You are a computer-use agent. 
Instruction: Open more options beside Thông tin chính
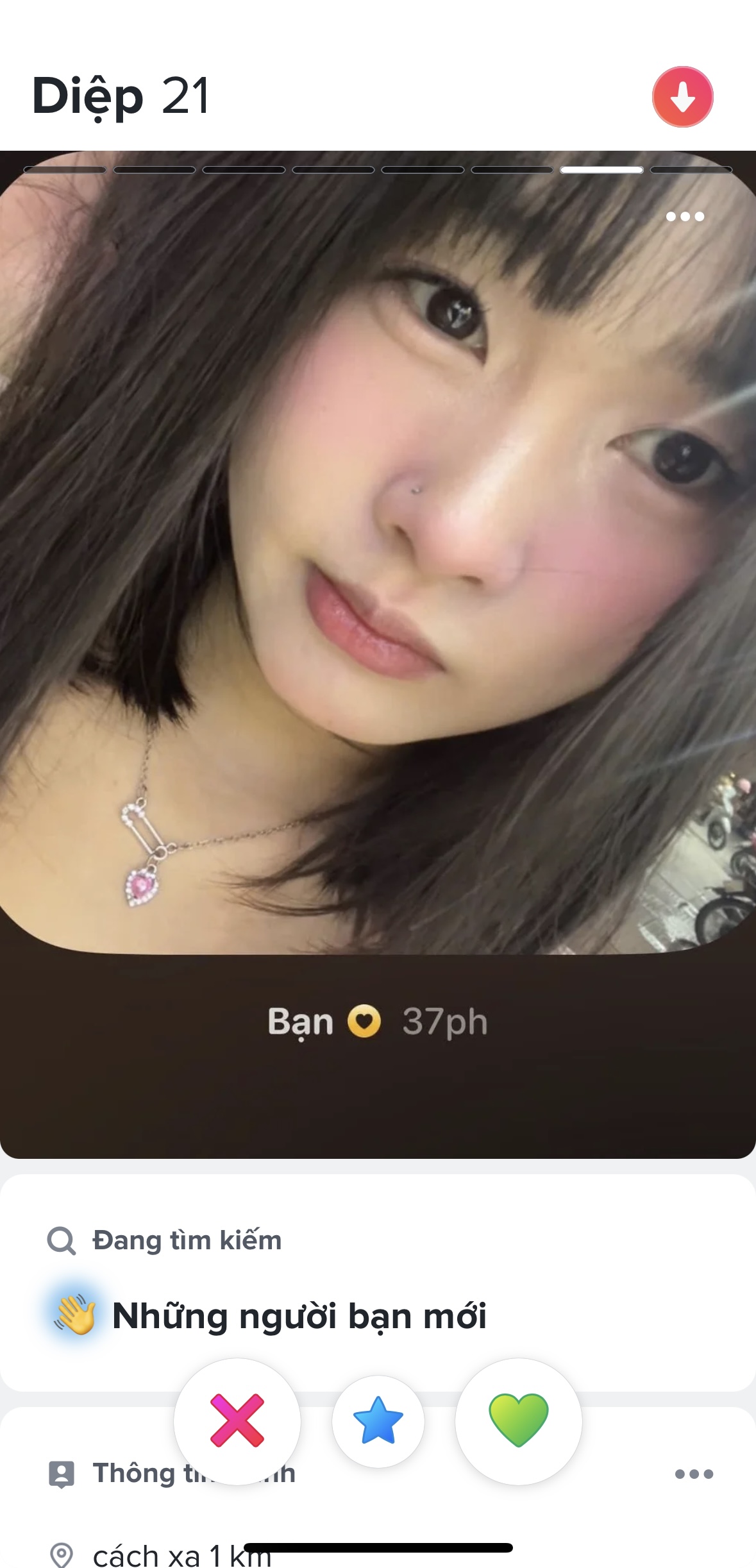[694, 1474]
